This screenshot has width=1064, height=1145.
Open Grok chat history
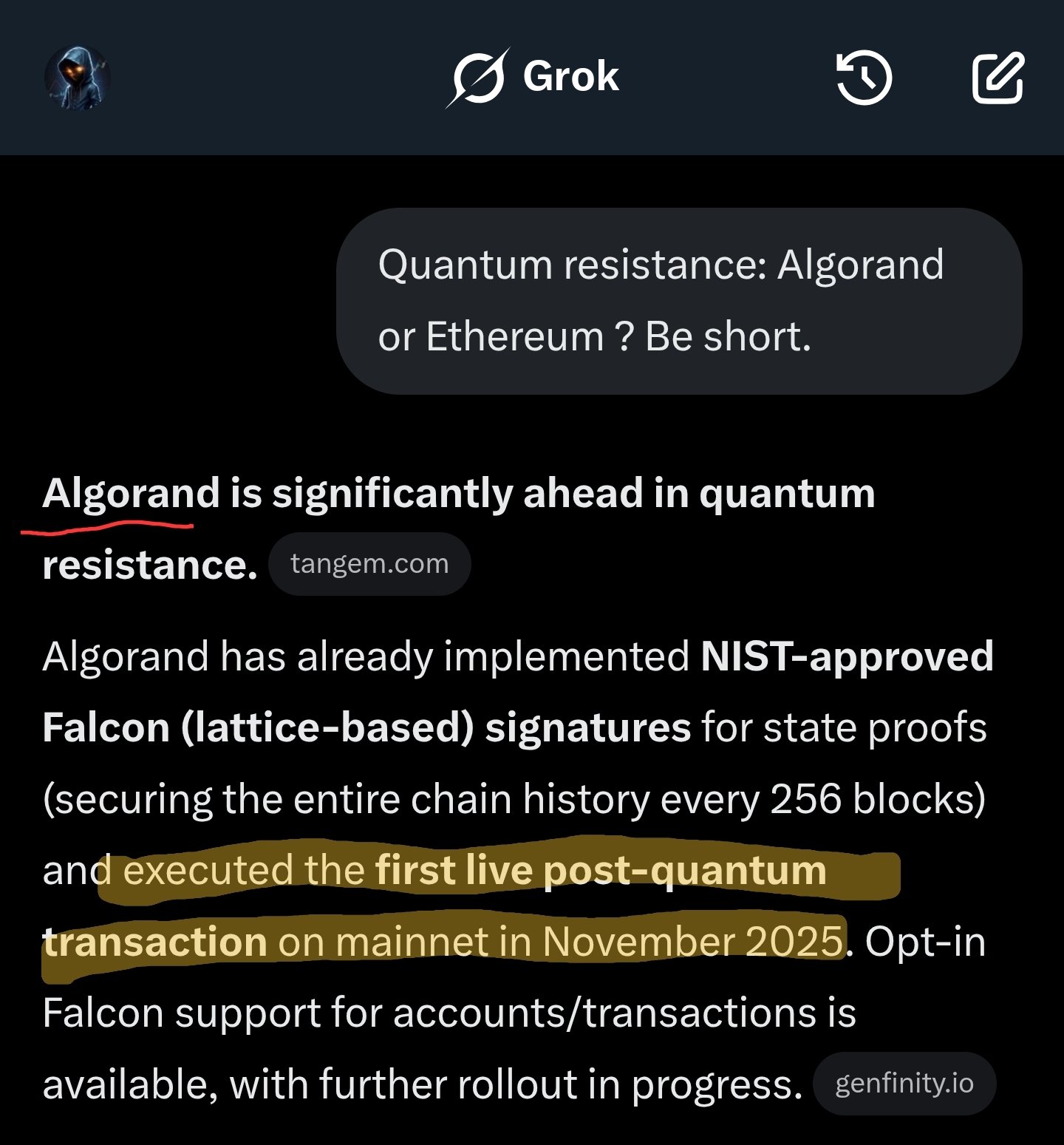point(864,78)
